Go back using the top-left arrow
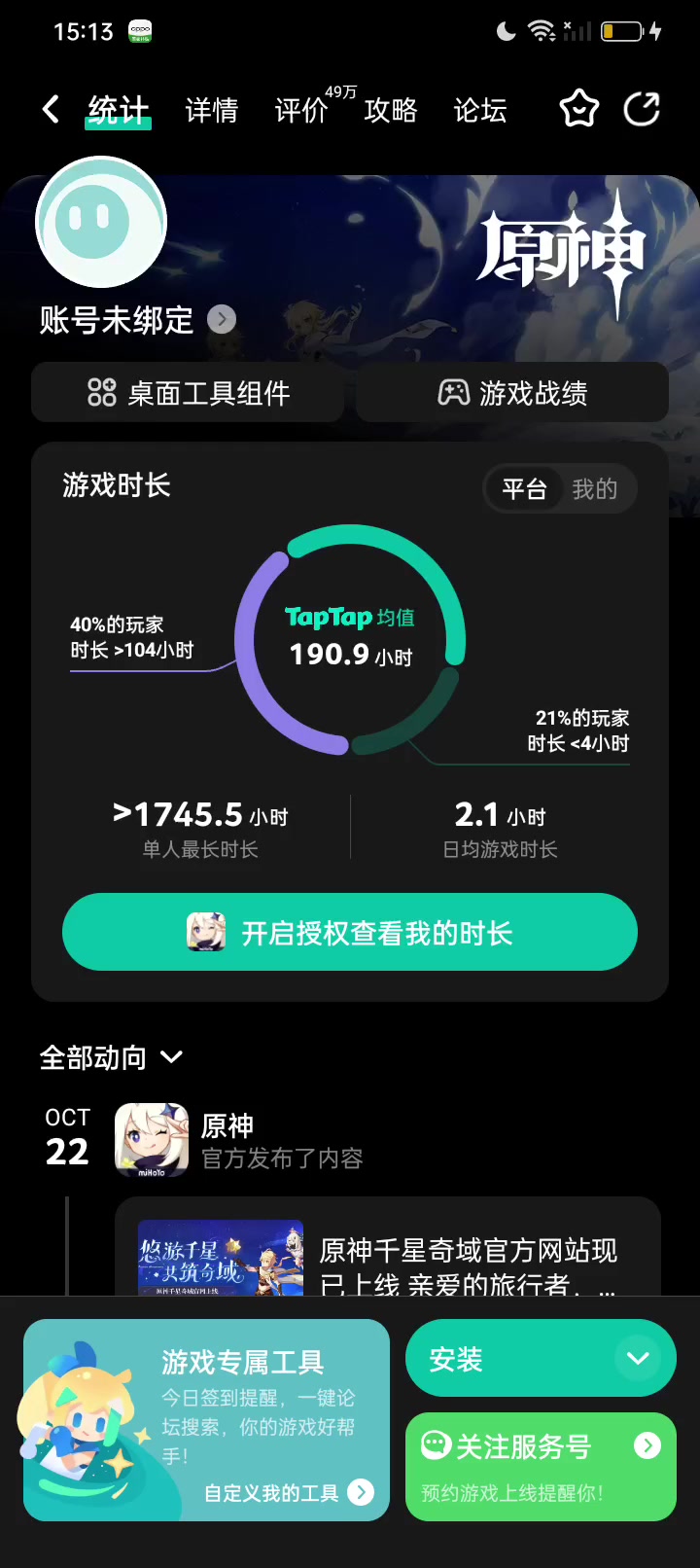The image size is (700, 1568). (x=52, y=109)
